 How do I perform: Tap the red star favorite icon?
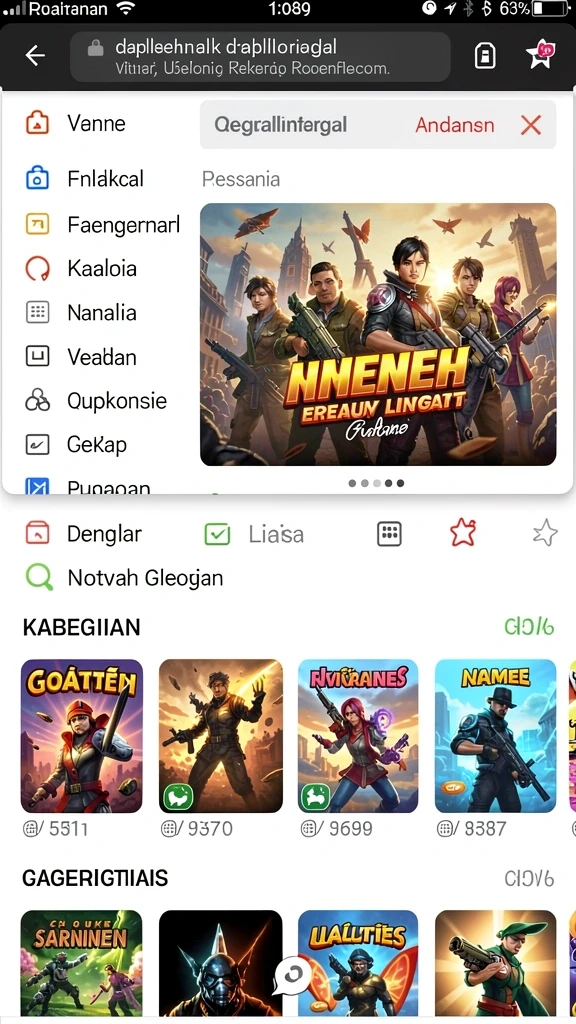pyautogui.click(x=463, y=534)
